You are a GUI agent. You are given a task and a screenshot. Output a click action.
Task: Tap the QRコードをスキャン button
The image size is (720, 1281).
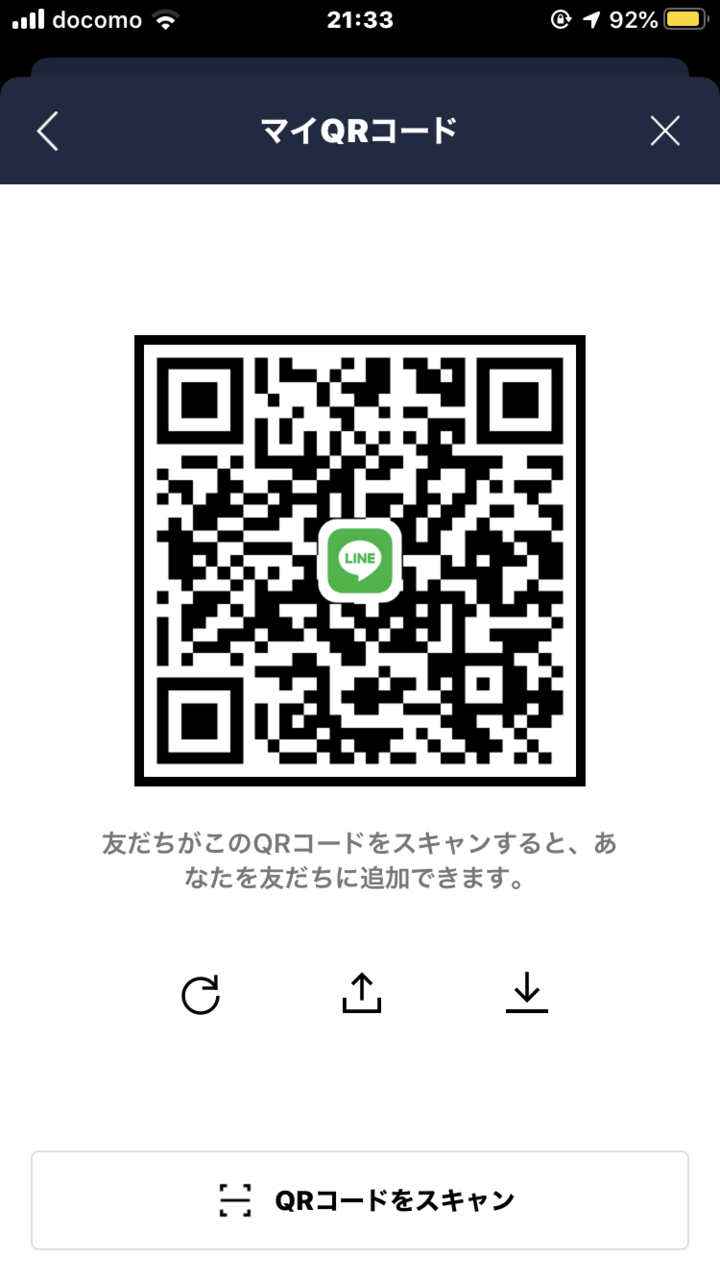tap(360, 1200)
